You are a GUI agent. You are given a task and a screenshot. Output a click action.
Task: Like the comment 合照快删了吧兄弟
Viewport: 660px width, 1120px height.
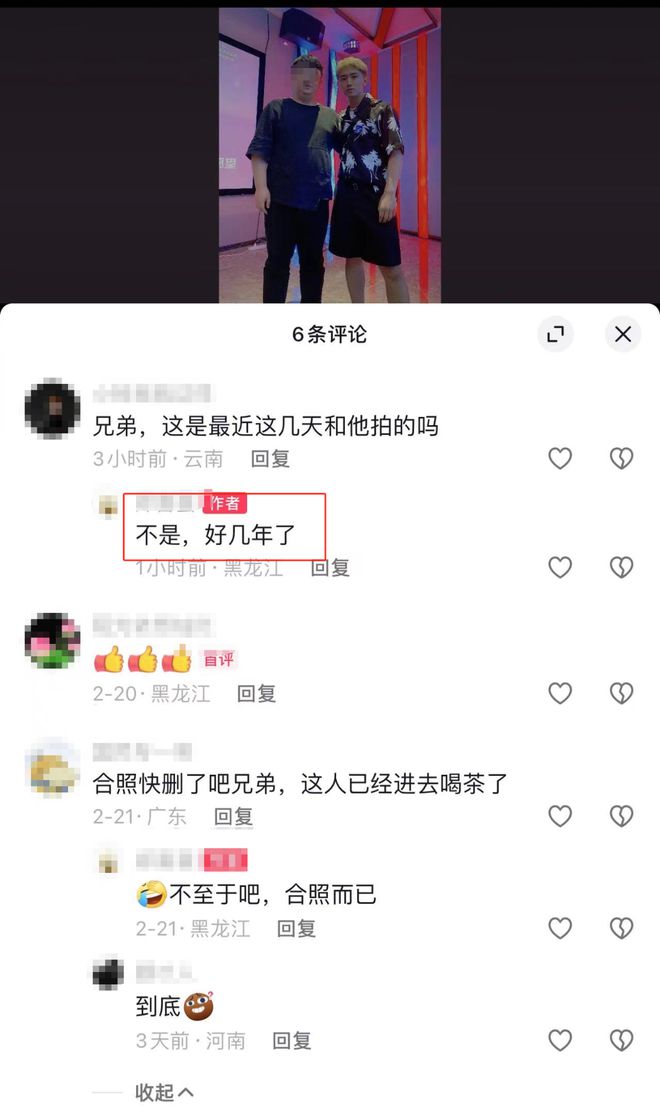(560, 816)
